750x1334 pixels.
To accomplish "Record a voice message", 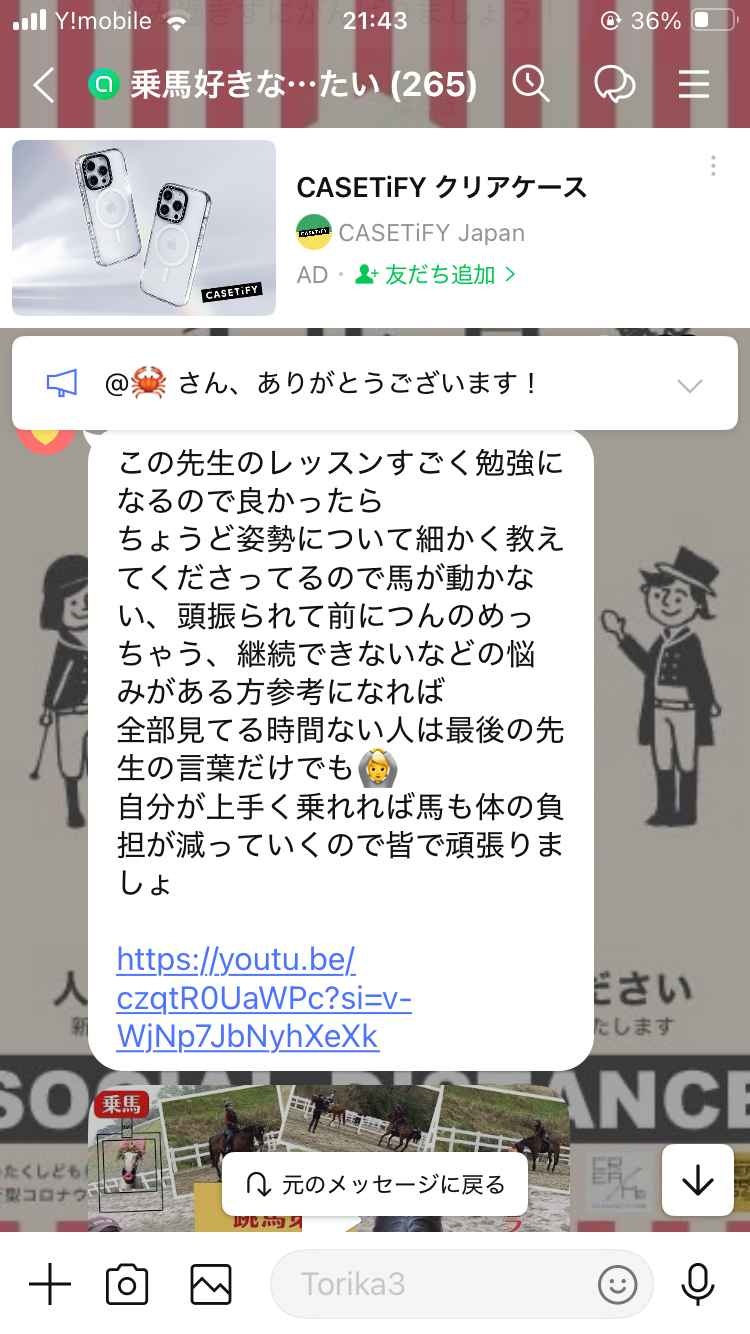I will 697,1284.
